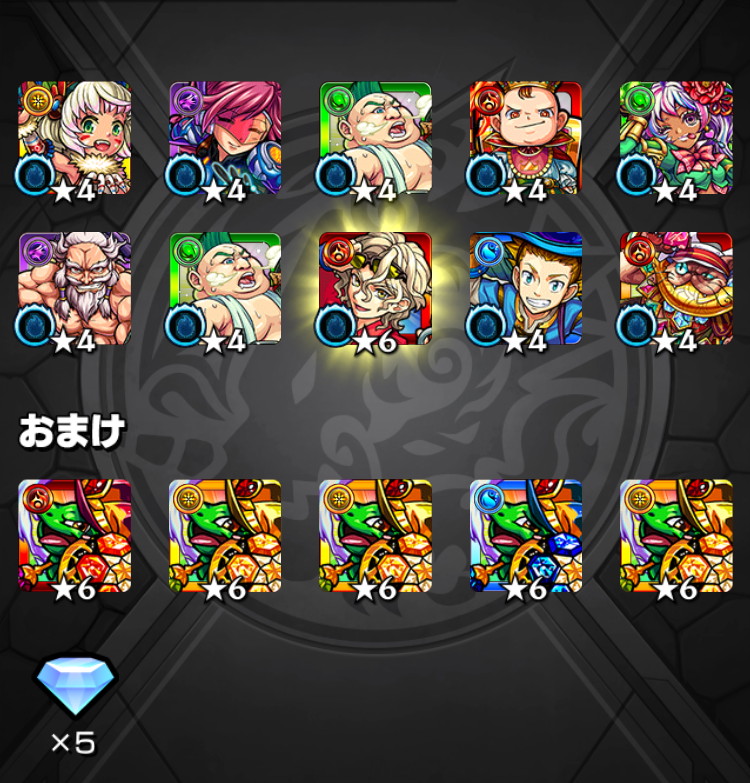Select the boy in the blue hat
Screen dimensions: 750x783
[525, 288]
